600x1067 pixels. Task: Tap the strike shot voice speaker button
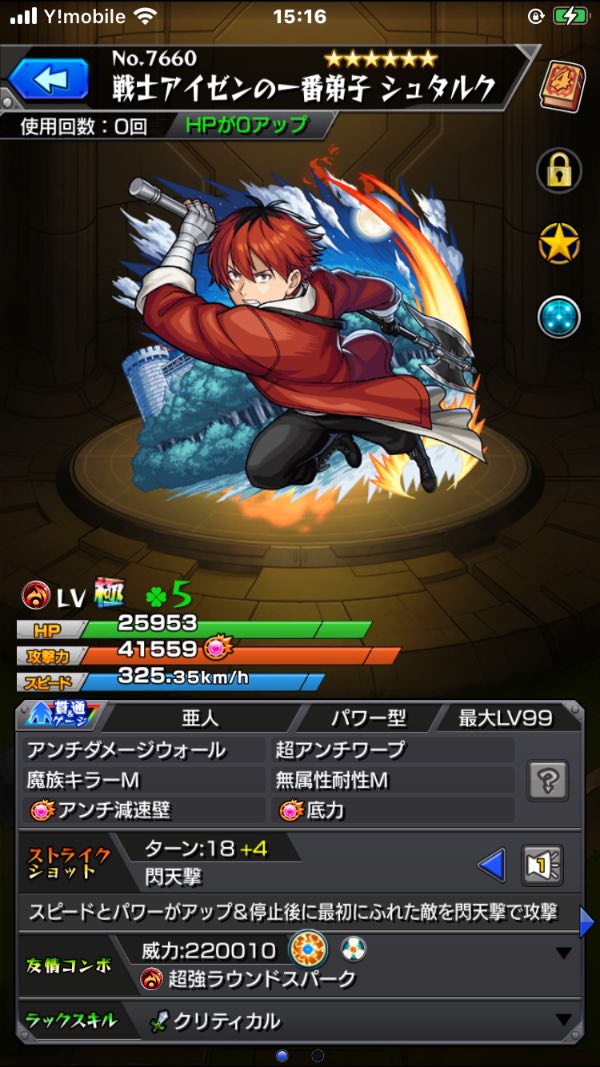pyautogui.click(x=543, y=864)
